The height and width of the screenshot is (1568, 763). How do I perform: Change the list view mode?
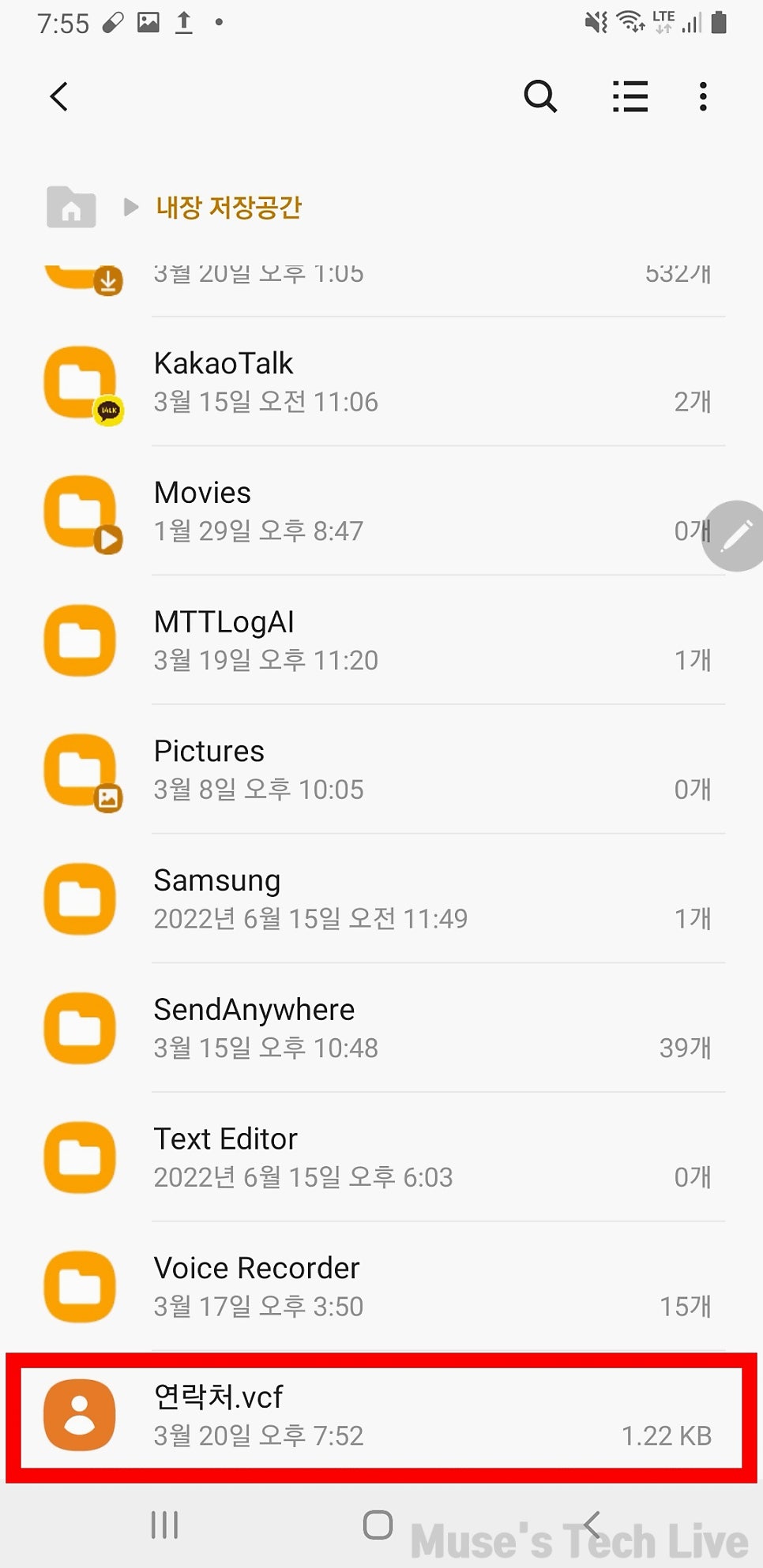(x=630, y=97)
